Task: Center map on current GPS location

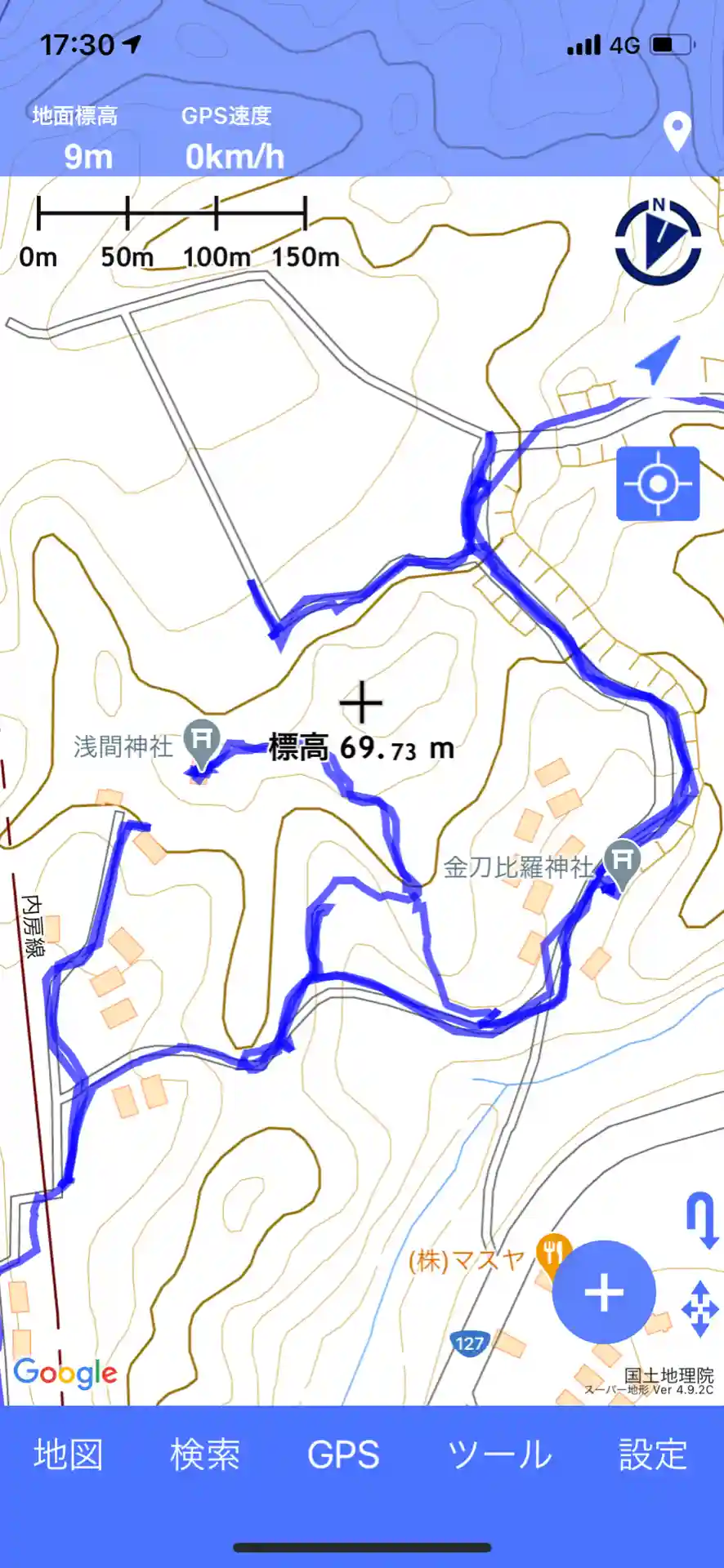Action: [658, 483]
